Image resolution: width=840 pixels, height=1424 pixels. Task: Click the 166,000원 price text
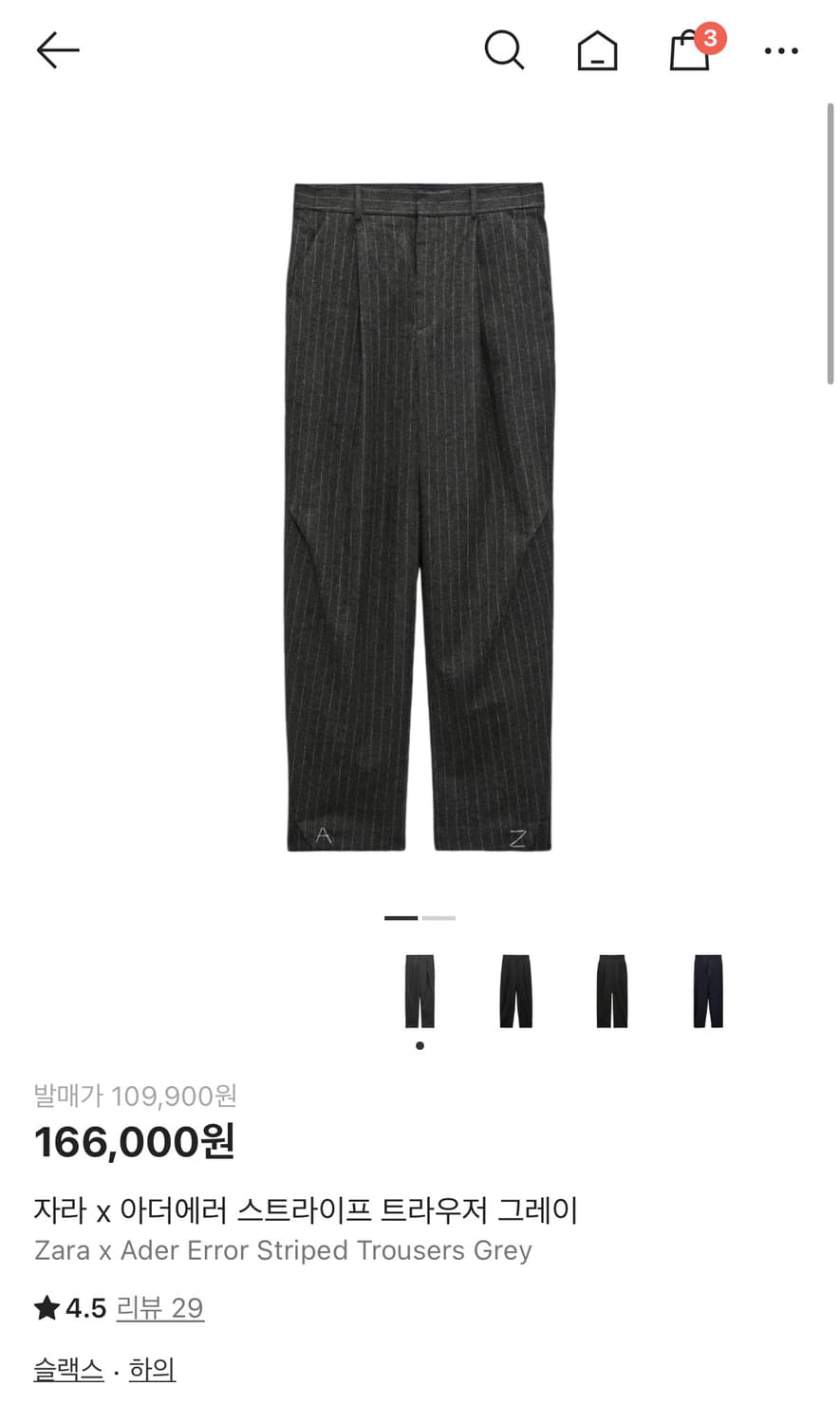click(133, 1143)
